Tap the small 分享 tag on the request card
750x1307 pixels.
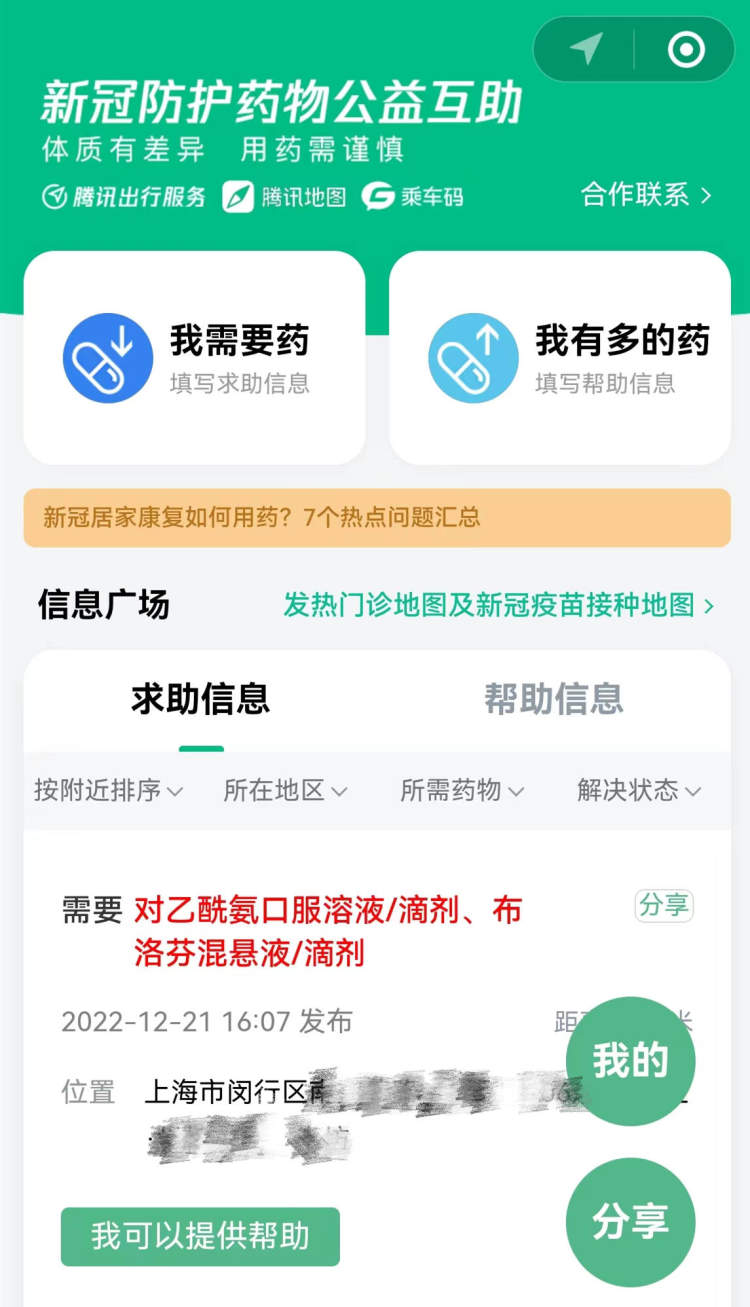[x=664, y=906]
